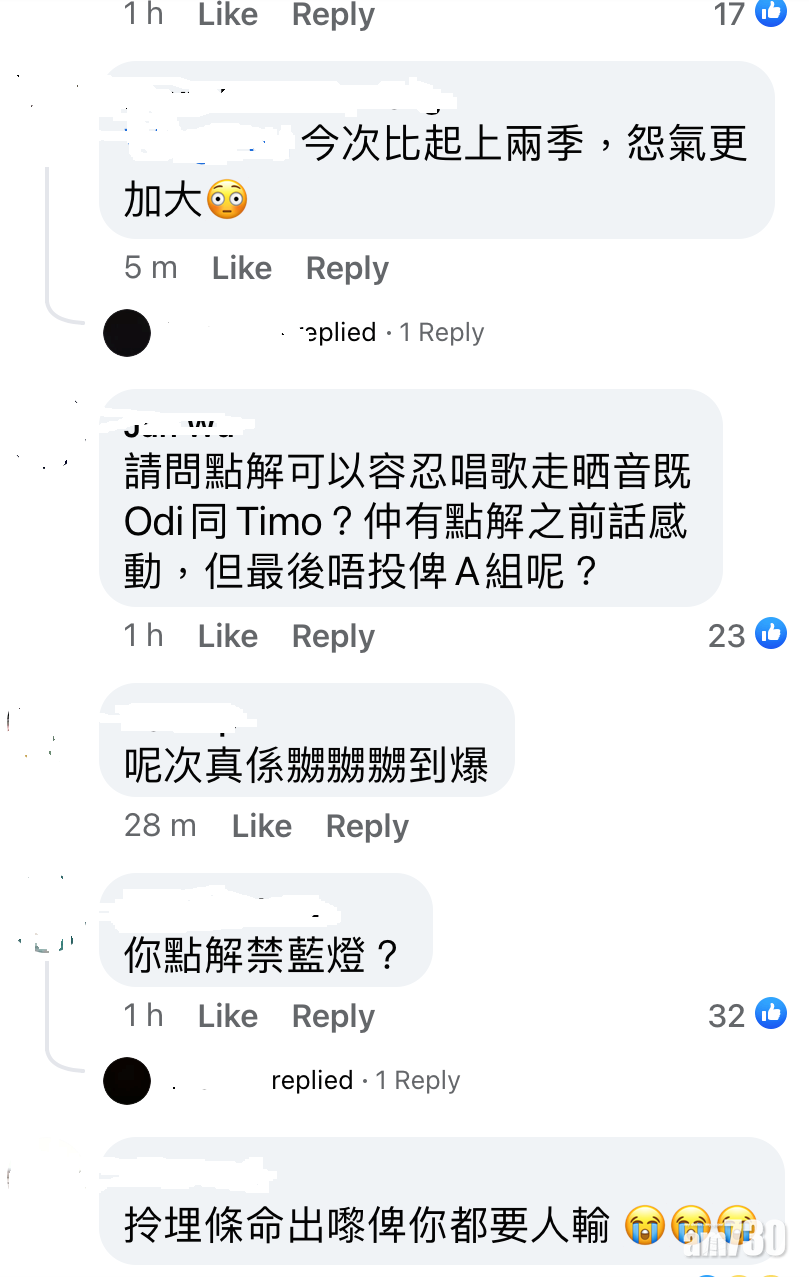Tap Reply on the topmost 1 h comment

point(333,14)
